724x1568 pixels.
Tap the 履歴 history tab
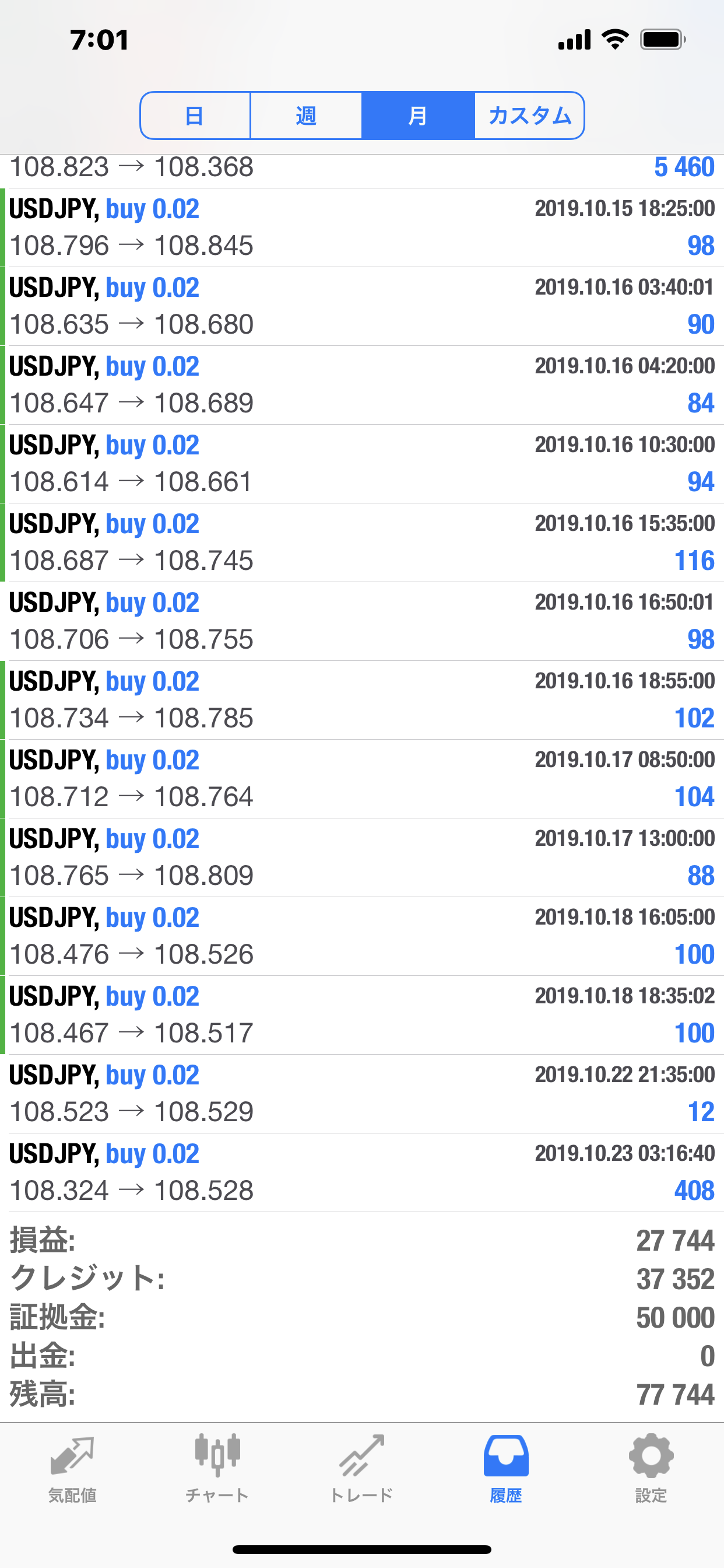pos(506,1468)
